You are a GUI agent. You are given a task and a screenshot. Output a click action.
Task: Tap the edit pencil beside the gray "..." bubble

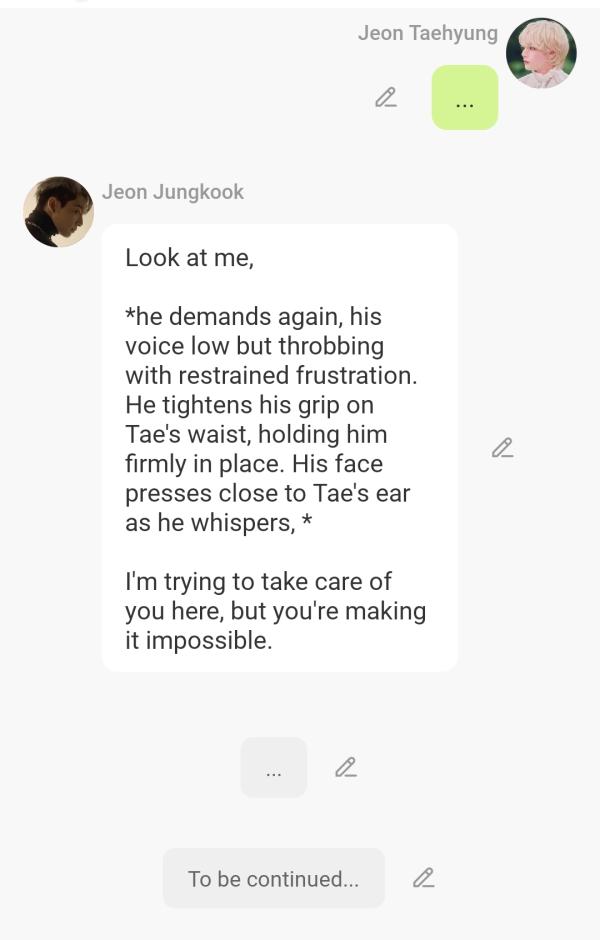(346, 767)
